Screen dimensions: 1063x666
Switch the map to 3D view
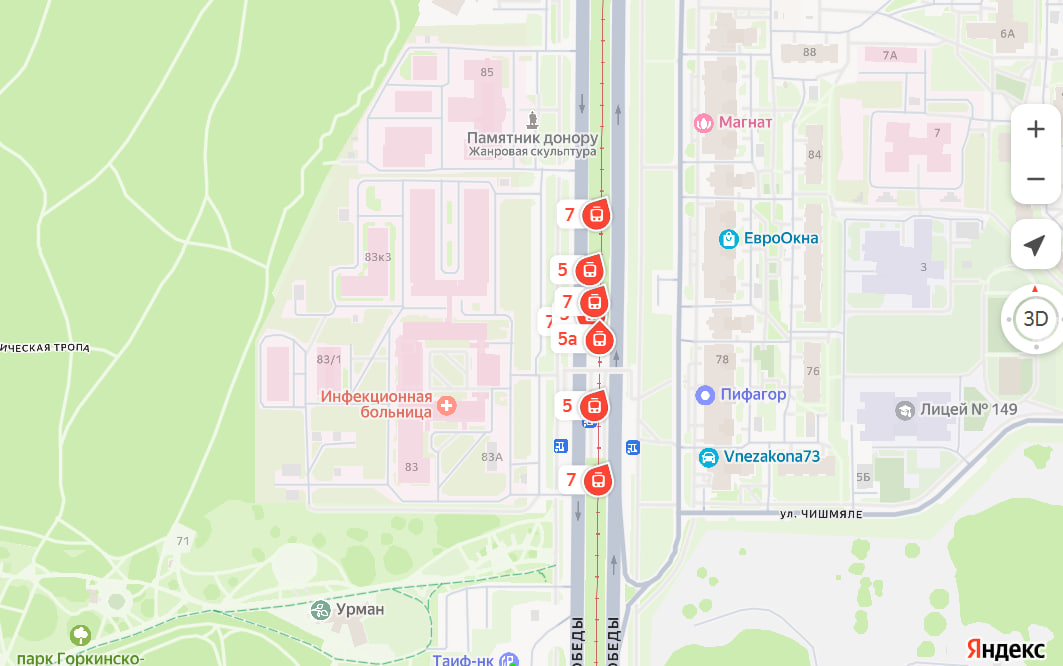tap(1035, 319)
